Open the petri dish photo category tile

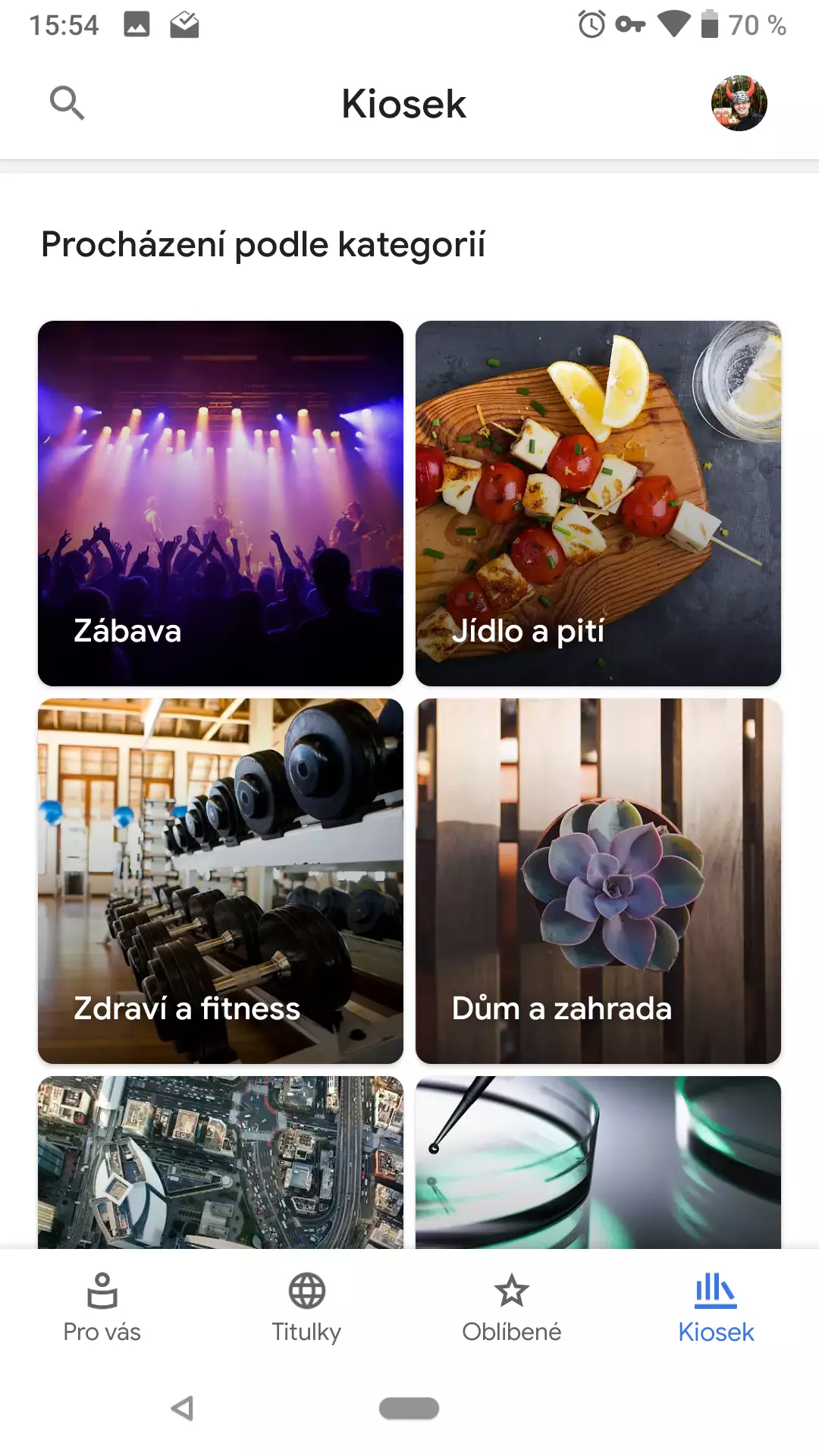(x=598, y=1163)
